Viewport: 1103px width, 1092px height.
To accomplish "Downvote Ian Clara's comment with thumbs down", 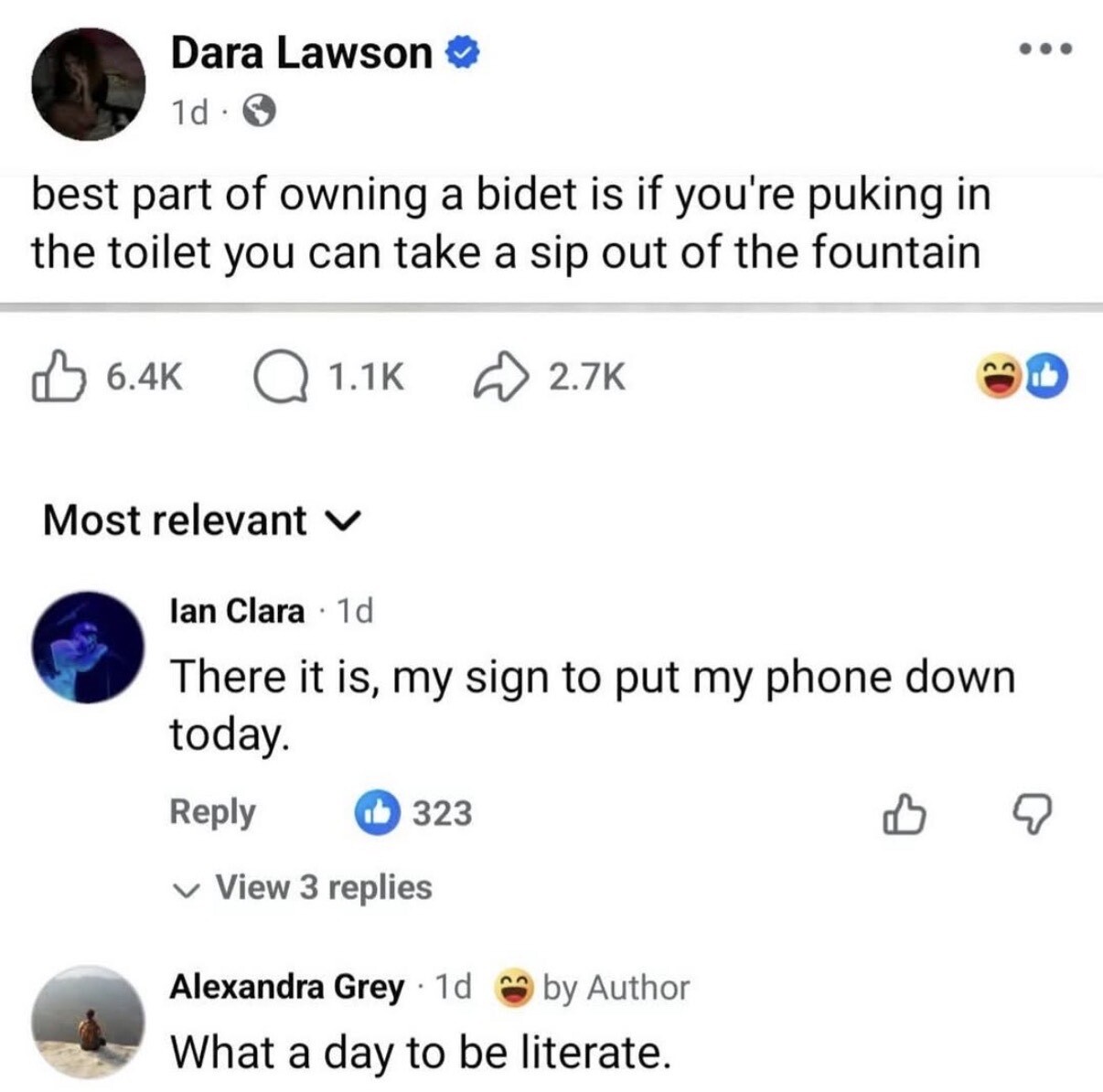I will (x=1033, y=813).
